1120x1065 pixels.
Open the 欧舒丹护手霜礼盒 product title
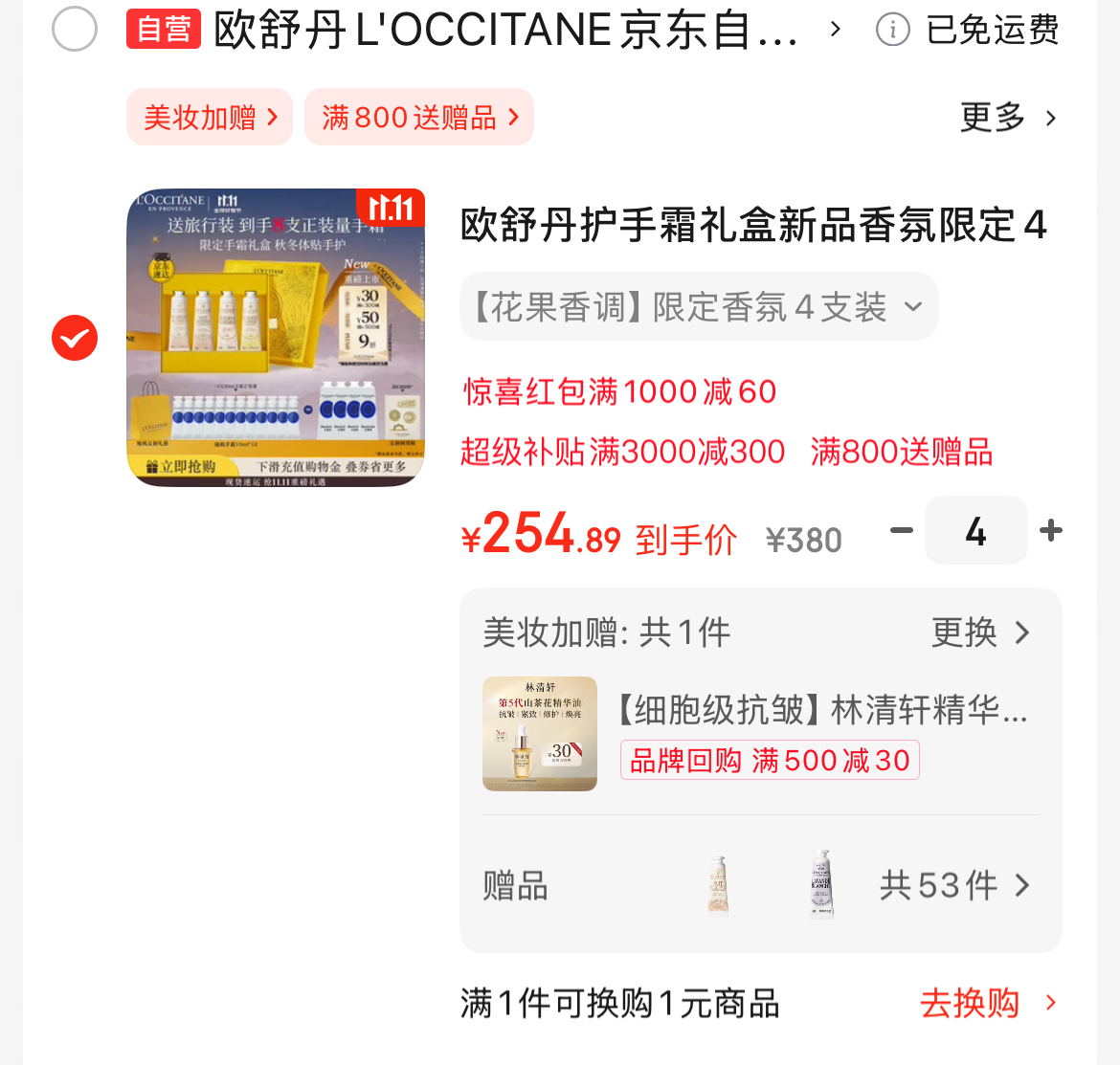(x=753, y=226)
